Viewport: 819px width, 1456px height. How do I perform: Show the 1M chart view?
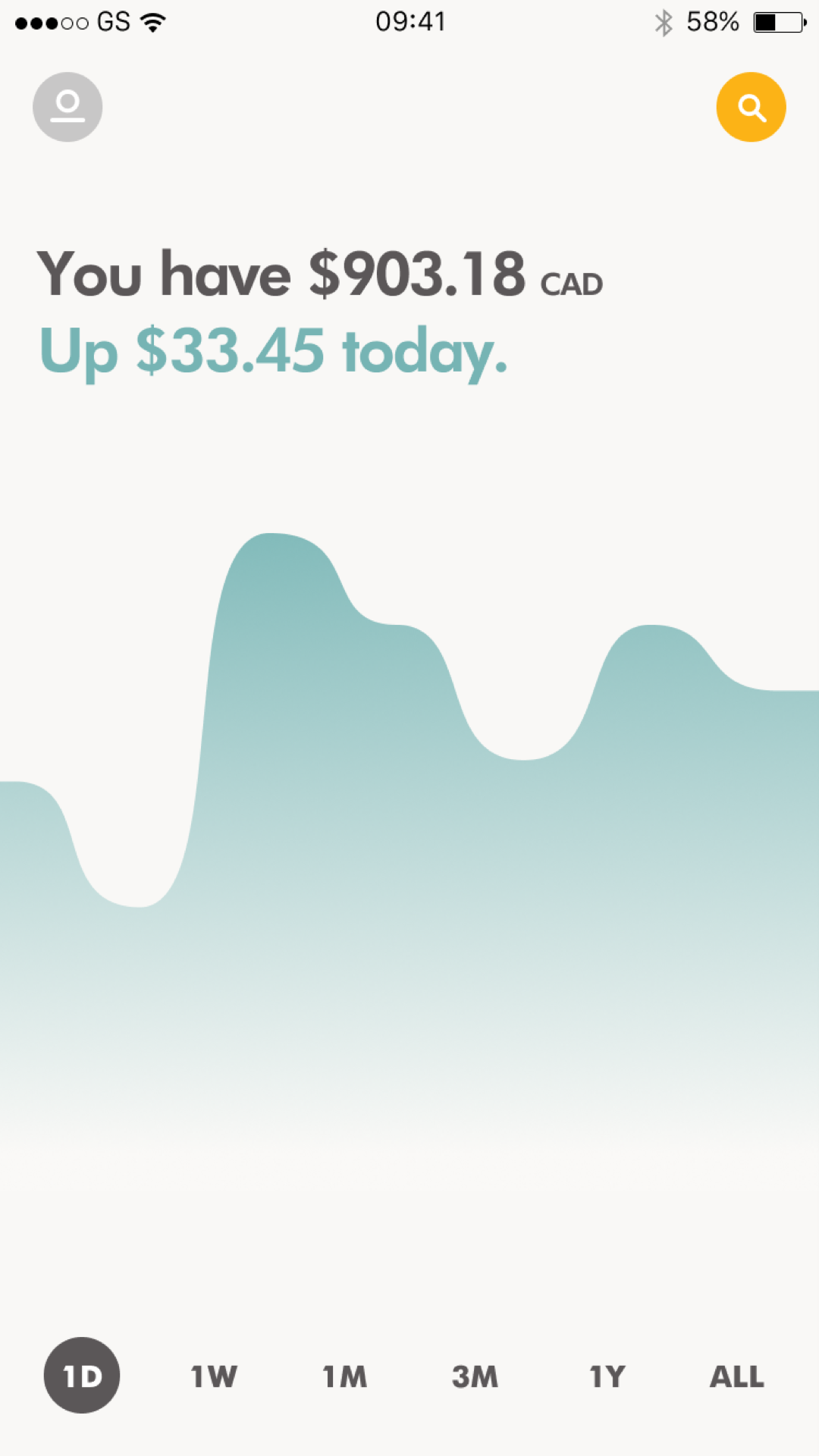click(x=345, y=1376)
